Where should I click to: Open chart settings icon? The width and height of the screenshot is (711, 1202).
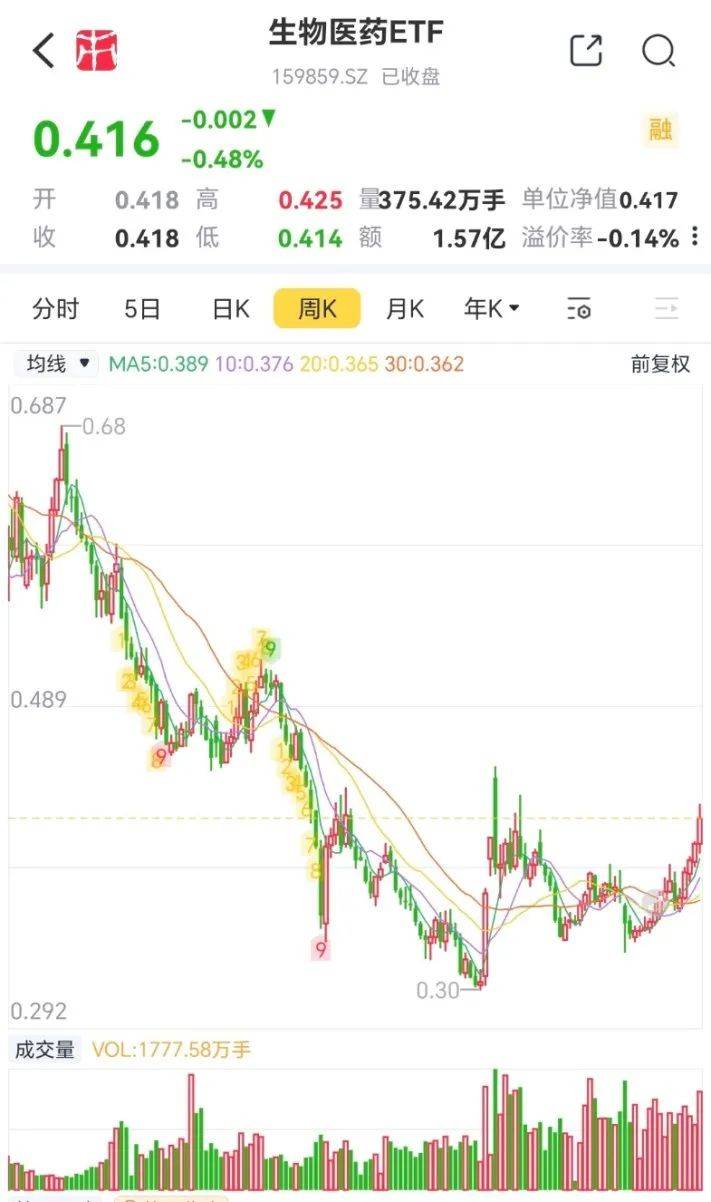pos(579,309)
